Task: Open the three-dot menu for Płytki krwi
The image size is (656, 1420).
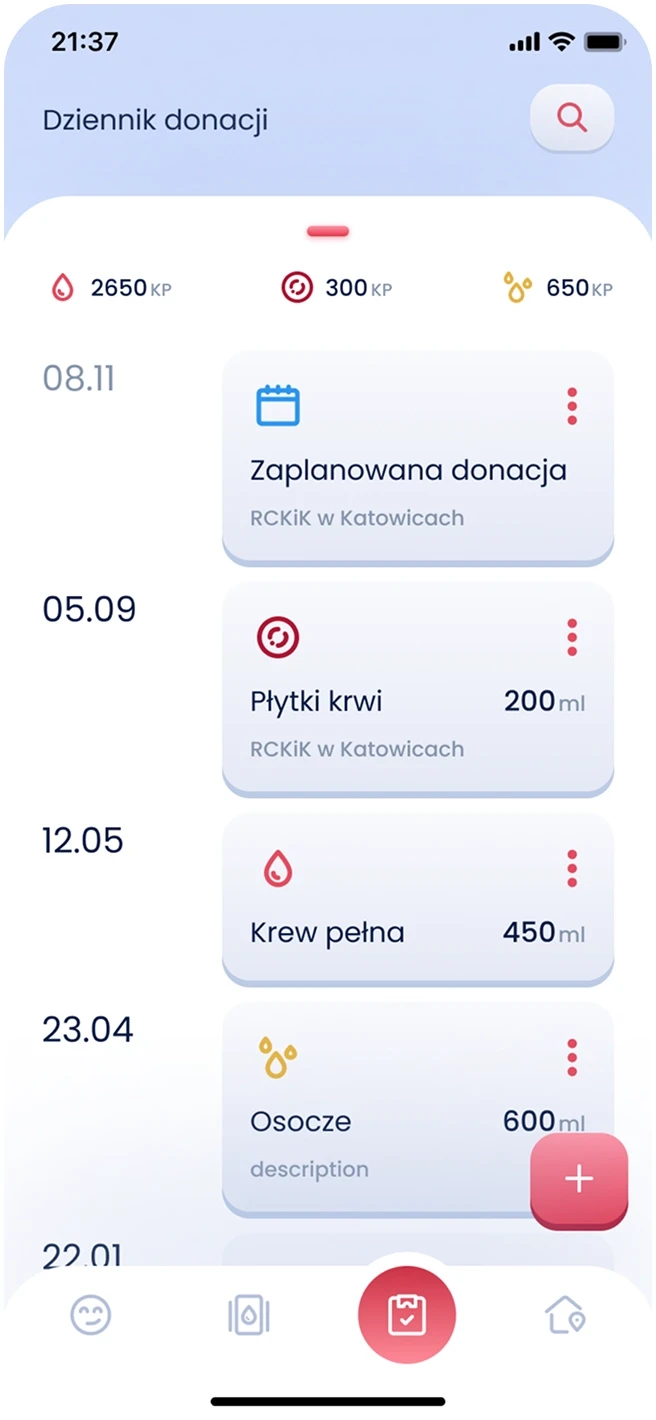Action: [572, 637]
